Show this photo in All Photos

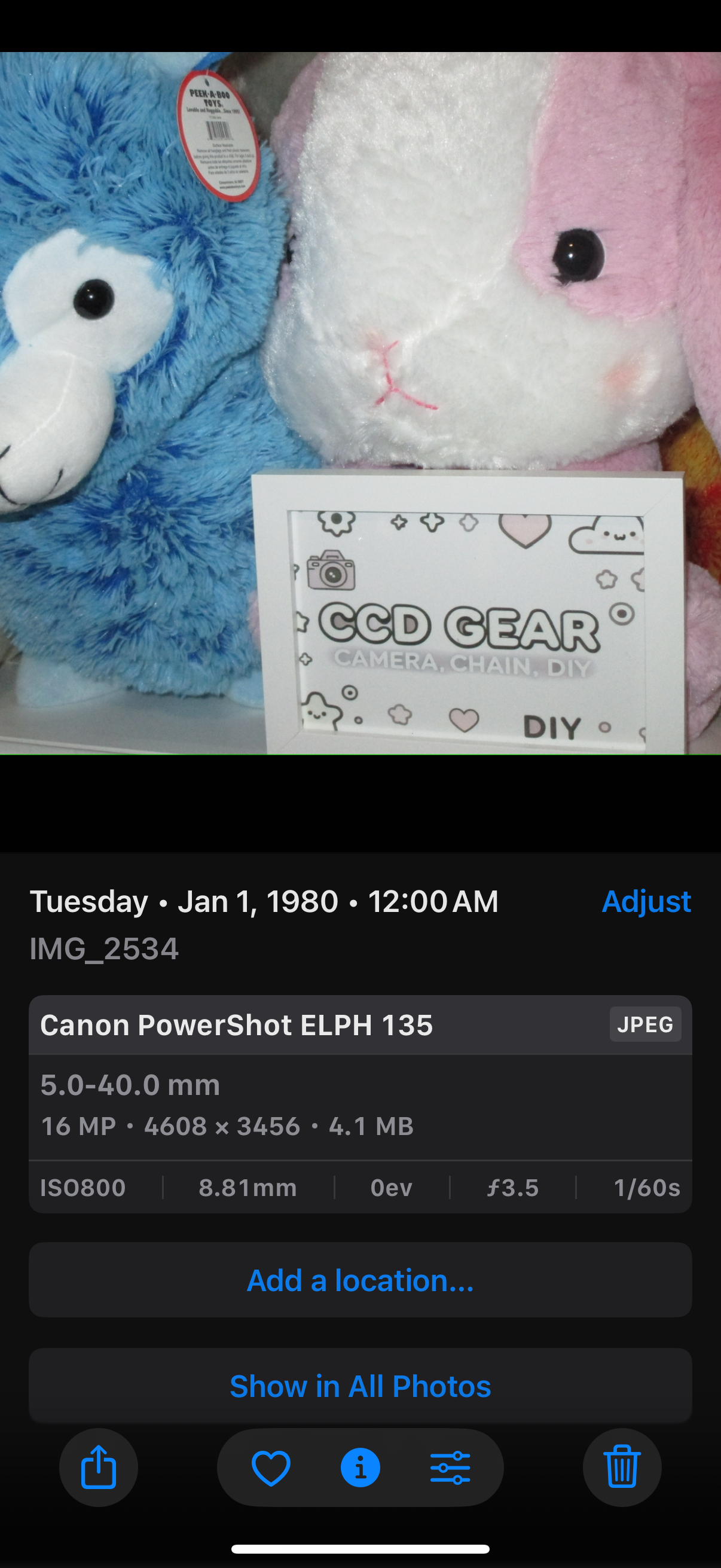(x=360, y=1386)
